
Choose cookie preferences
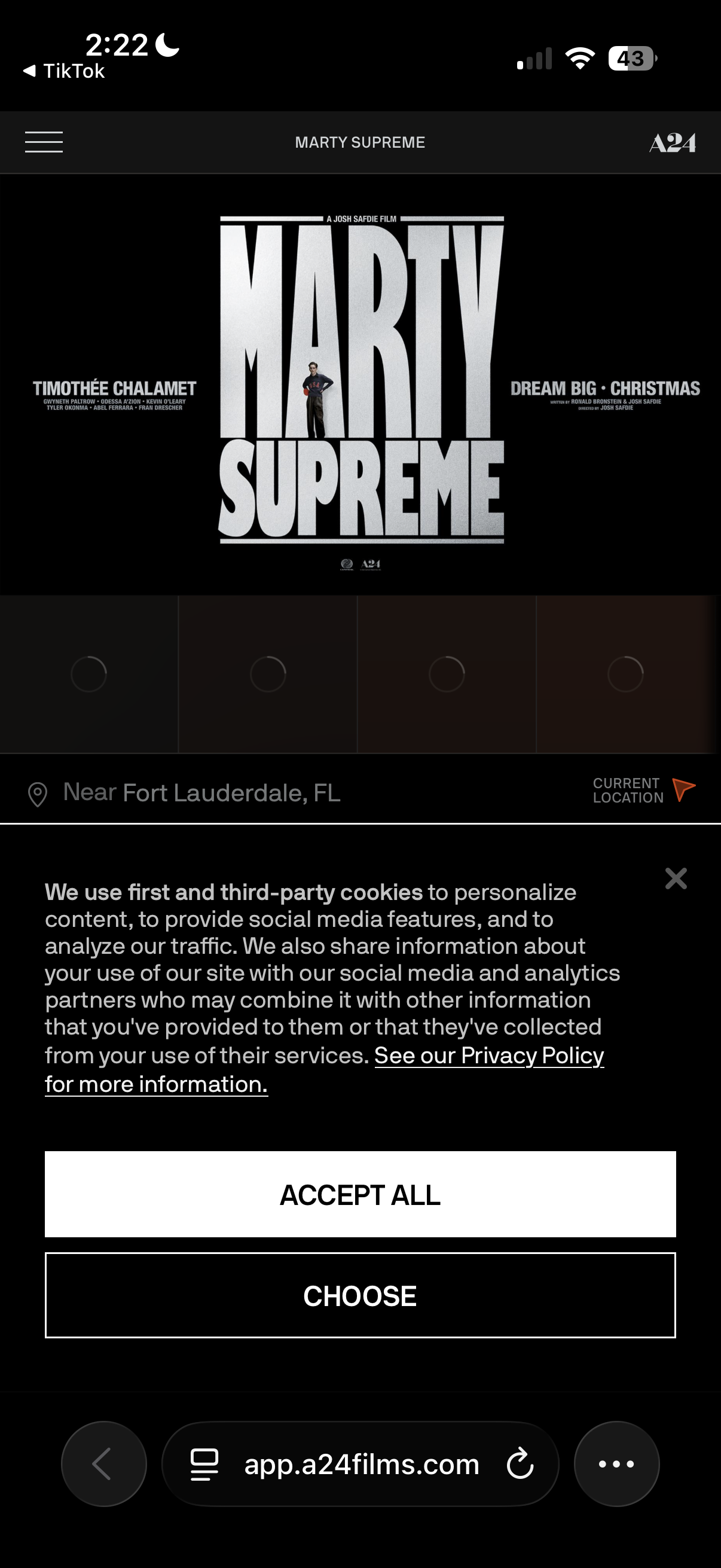coord(360,1295)
